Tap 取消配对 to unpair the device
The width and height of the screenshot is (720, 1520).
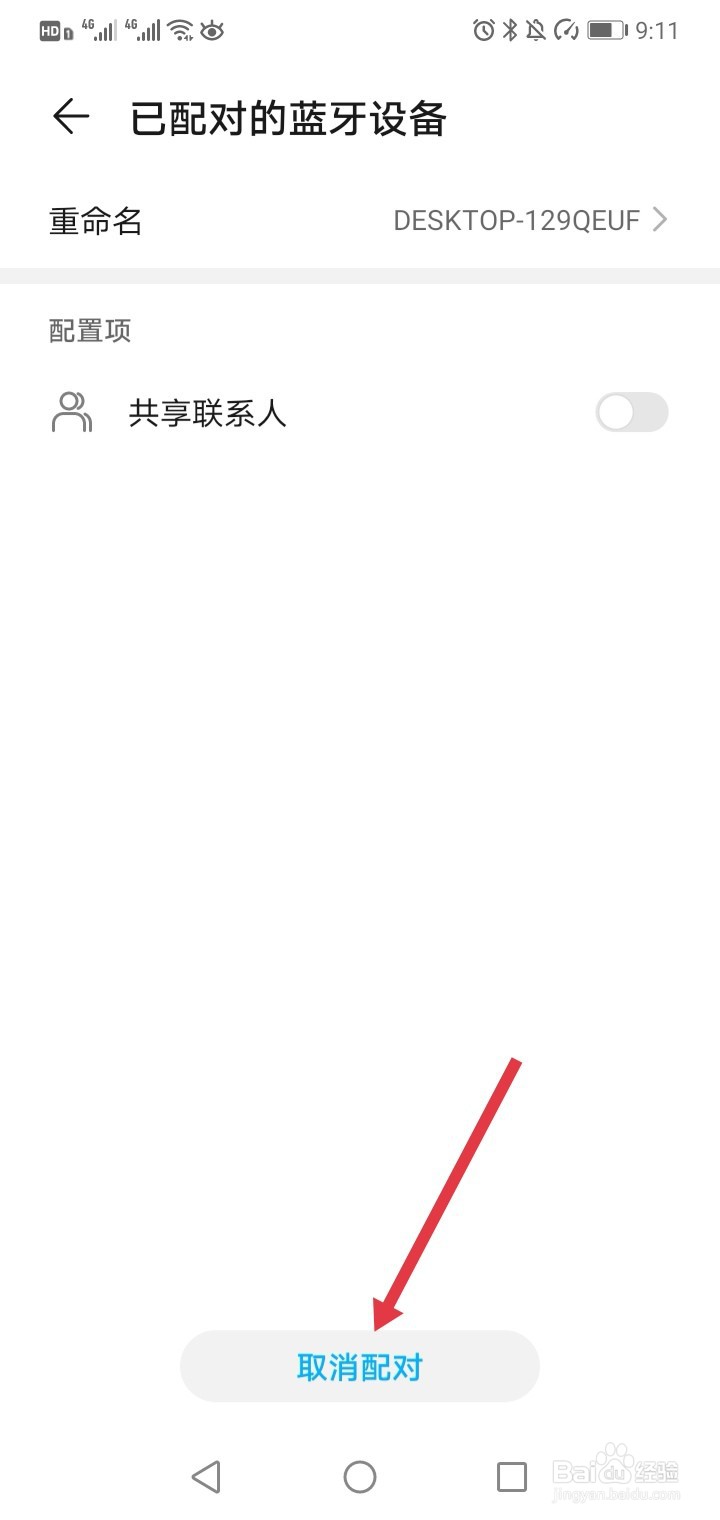click(x=360, y=1366)
